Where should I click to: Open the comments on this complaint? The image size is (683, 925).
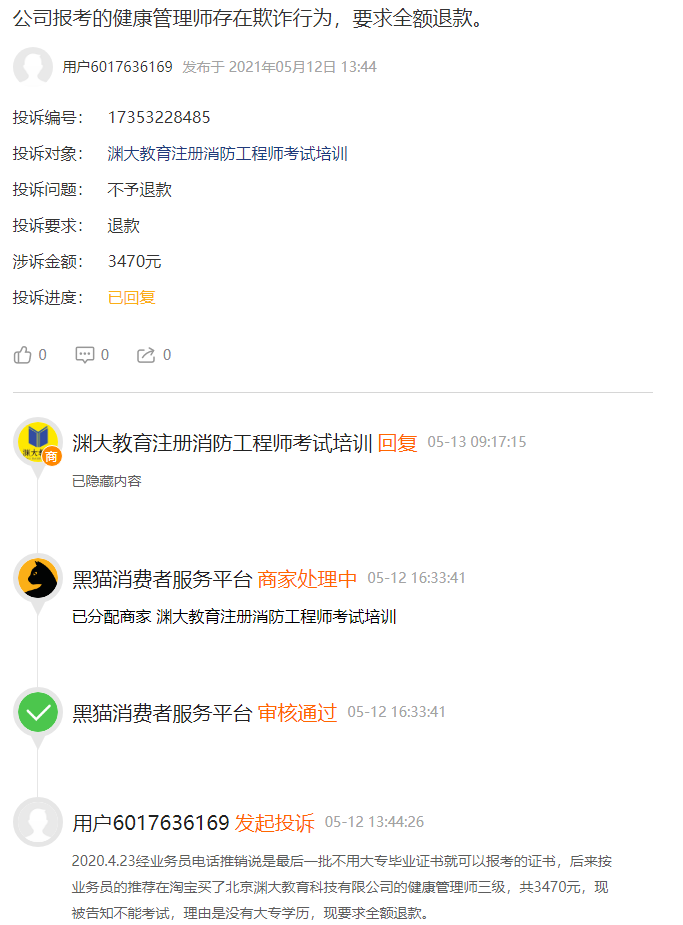click(x=85, y=355)
